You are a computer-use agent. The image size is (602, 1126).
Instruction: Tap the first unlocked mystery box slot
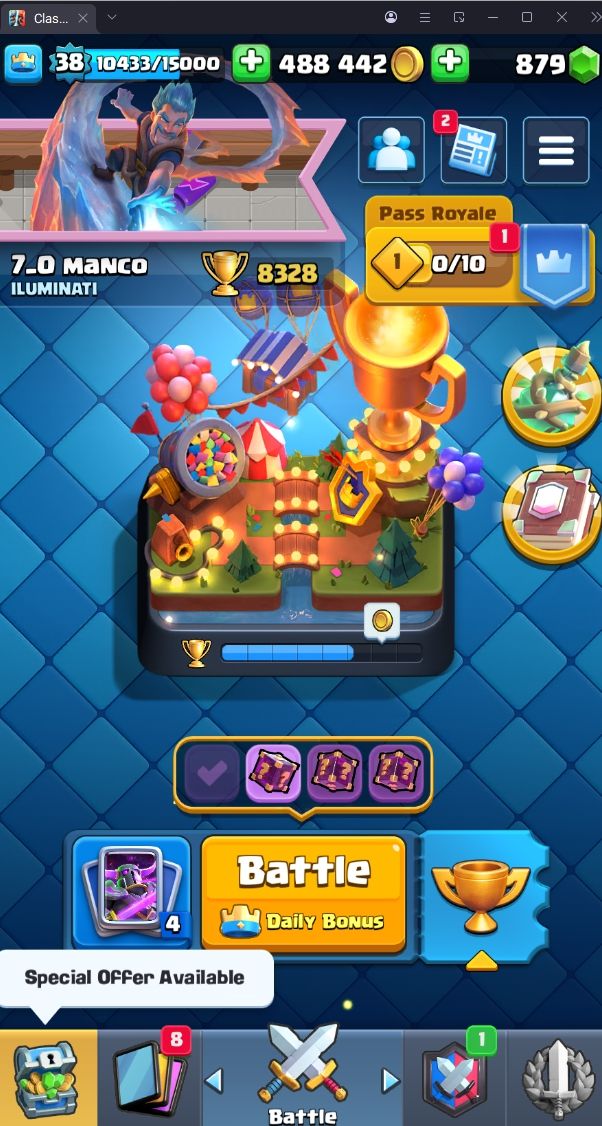[x=272, y=772]
